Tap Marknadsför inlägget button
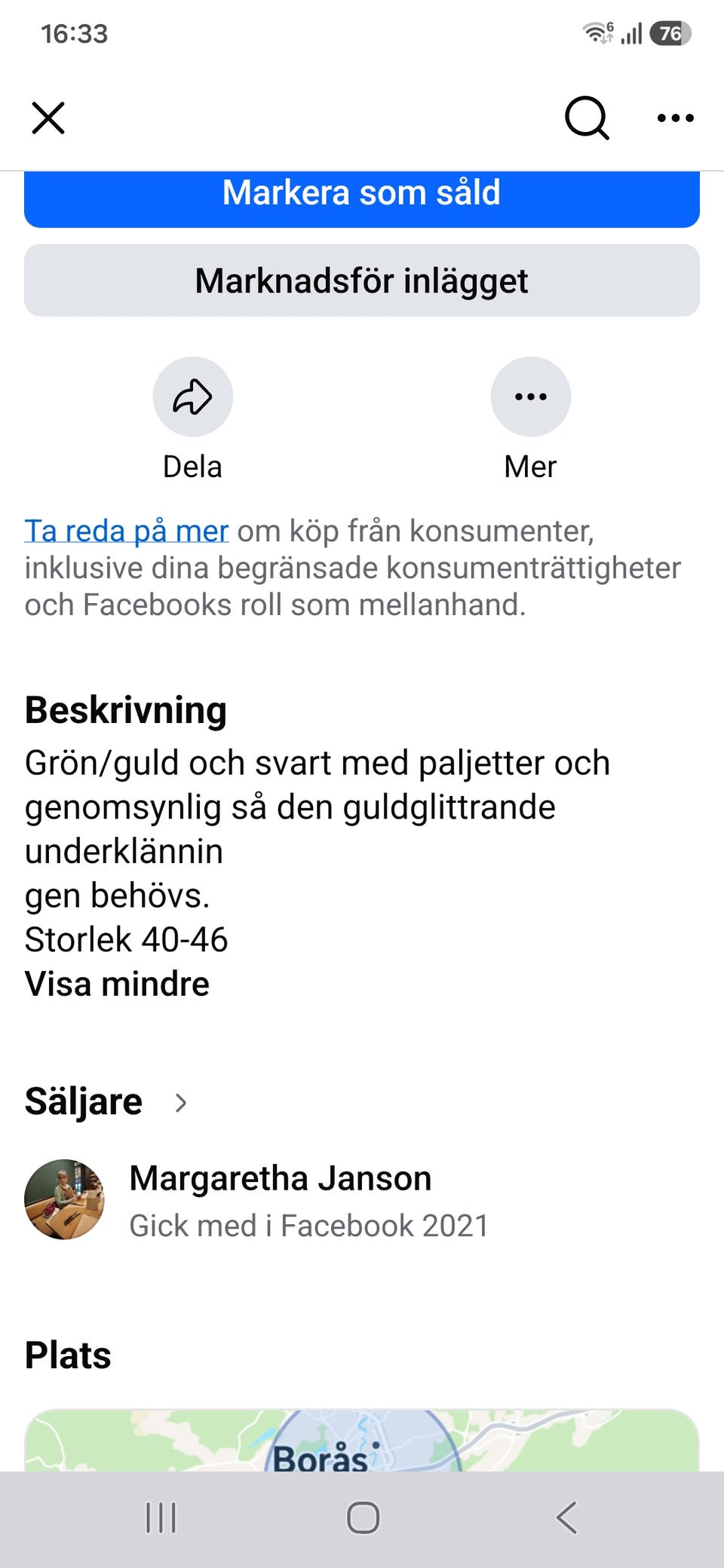Viewport: 724px width, 1568px height. pyautogui.click(x=362, y=280)
